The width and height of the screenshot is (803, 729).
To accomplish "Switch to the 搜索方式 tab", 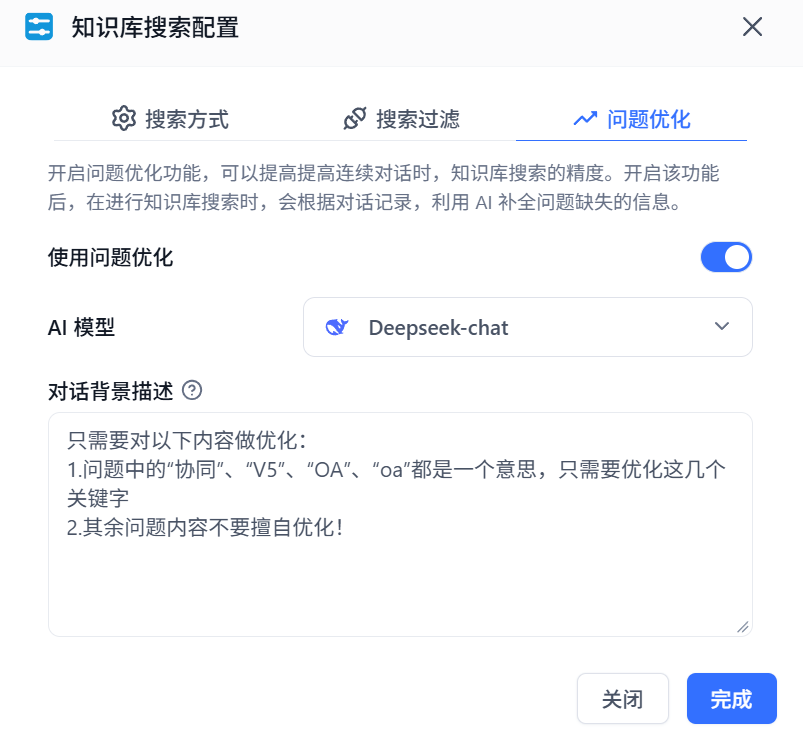I will tap(170, 120).
